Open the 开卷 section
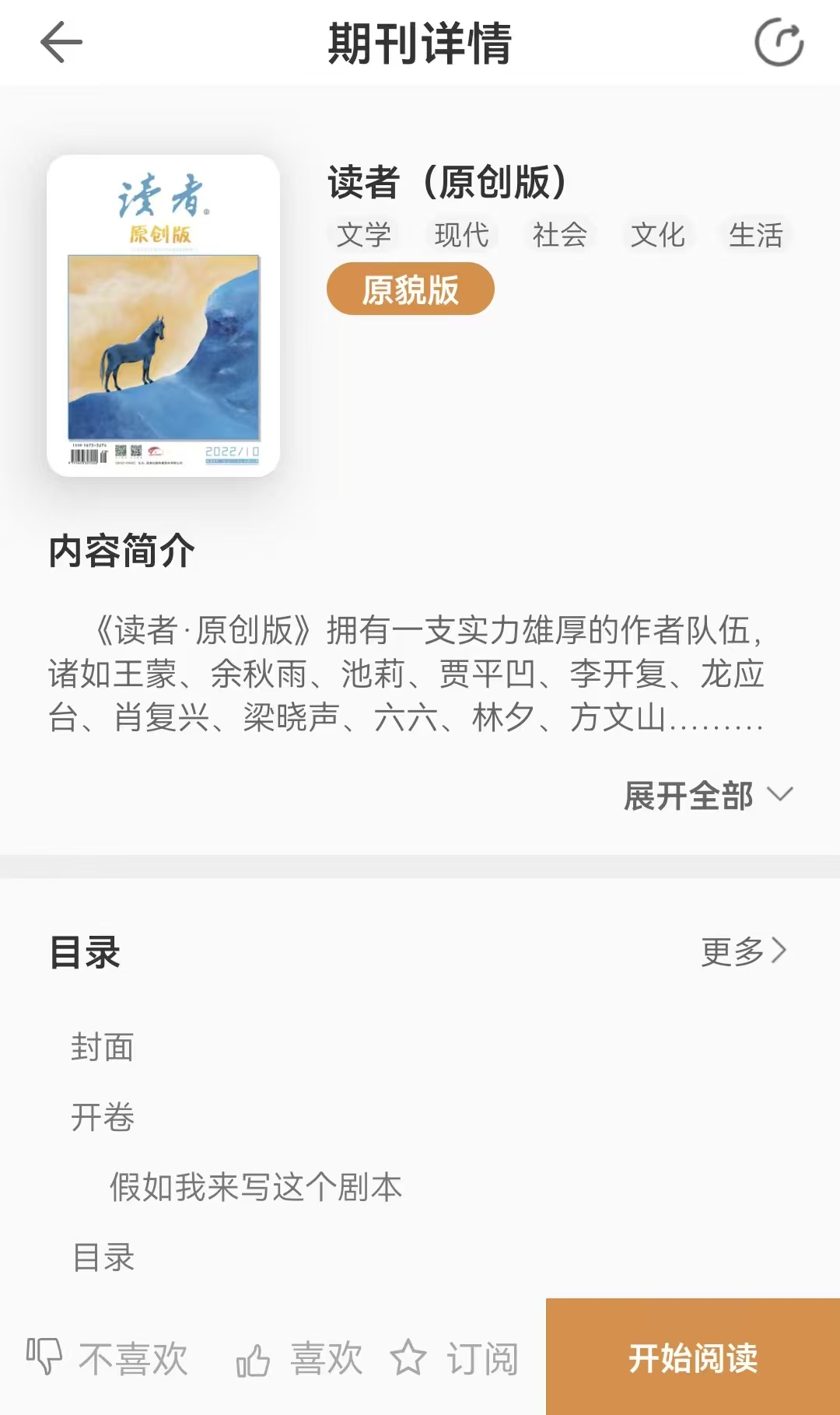This screenshot has width=840, height=1415. tap(103, 1117)
